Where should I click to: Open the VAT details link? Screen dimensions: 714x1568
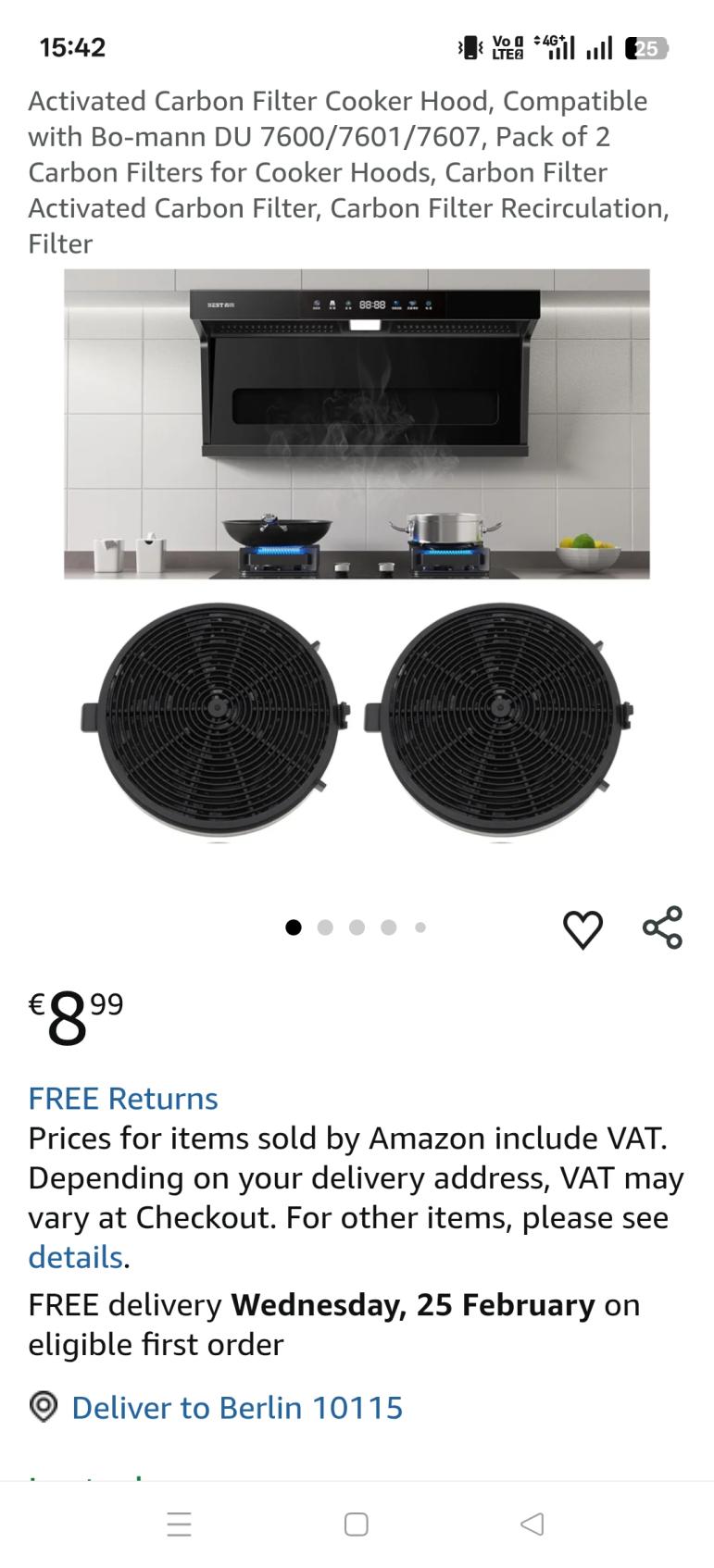tap(75, 1257)
